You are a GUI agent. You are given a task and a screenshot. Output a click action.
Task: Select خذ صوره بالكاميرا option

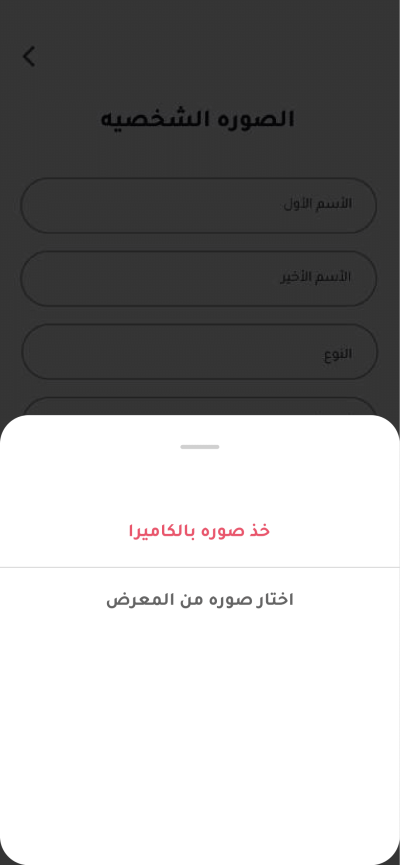pos(200,531)
